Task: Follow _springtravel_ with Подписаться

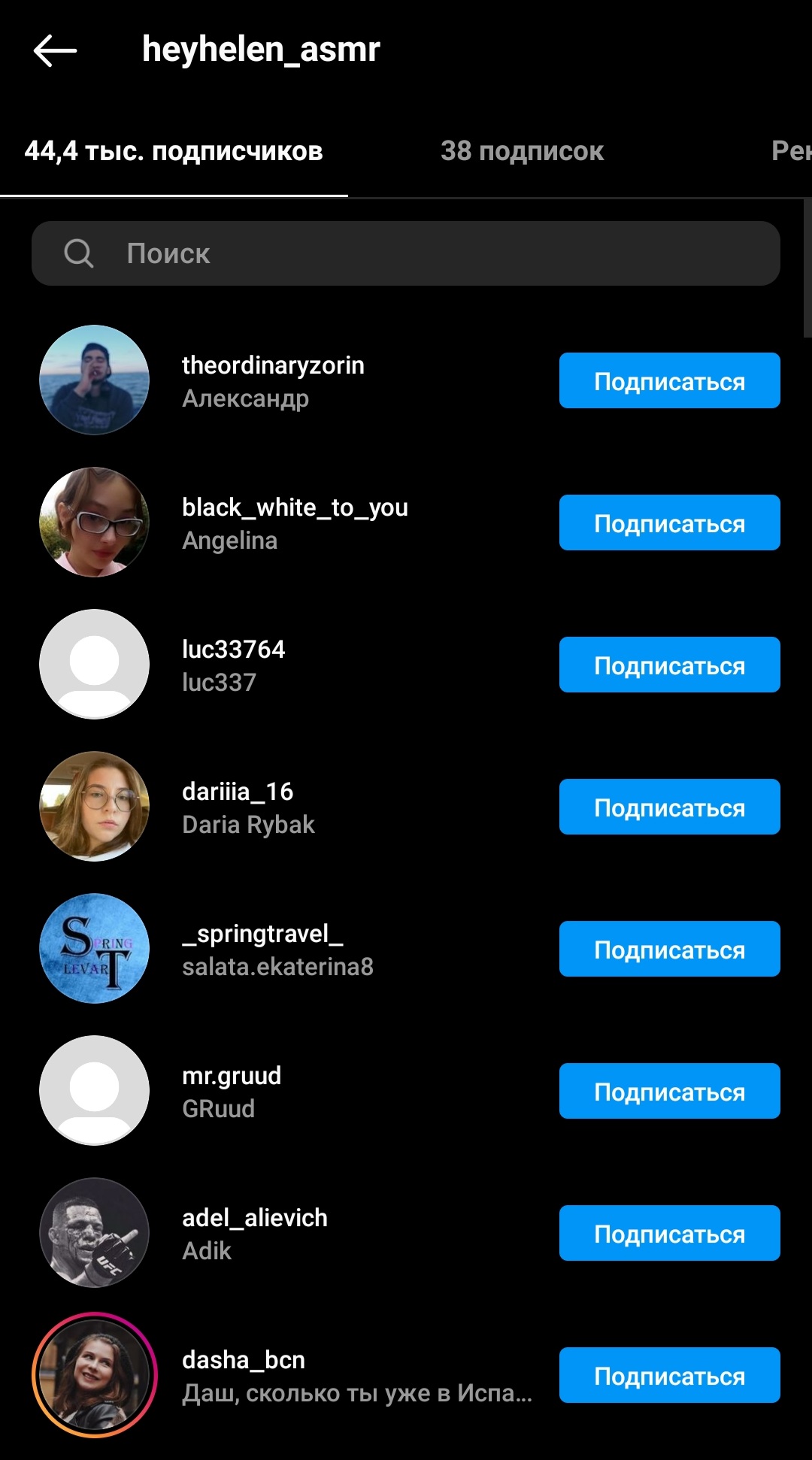Action: [x=669, y=950]
